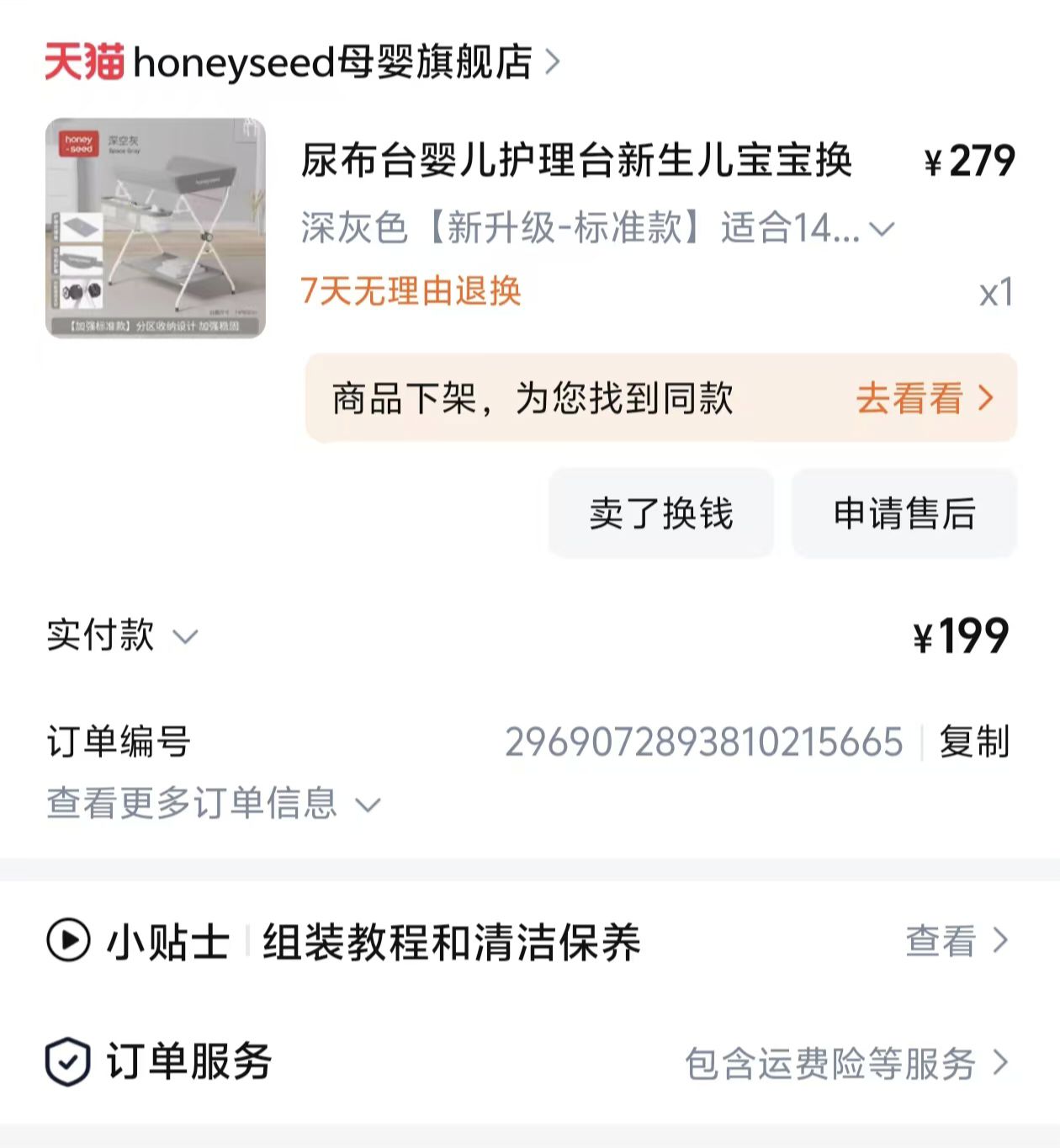Expand the 深灰色 product variant details
Image resolution: width=1060 pixels, height=1148 pixels.
point(597,228)
